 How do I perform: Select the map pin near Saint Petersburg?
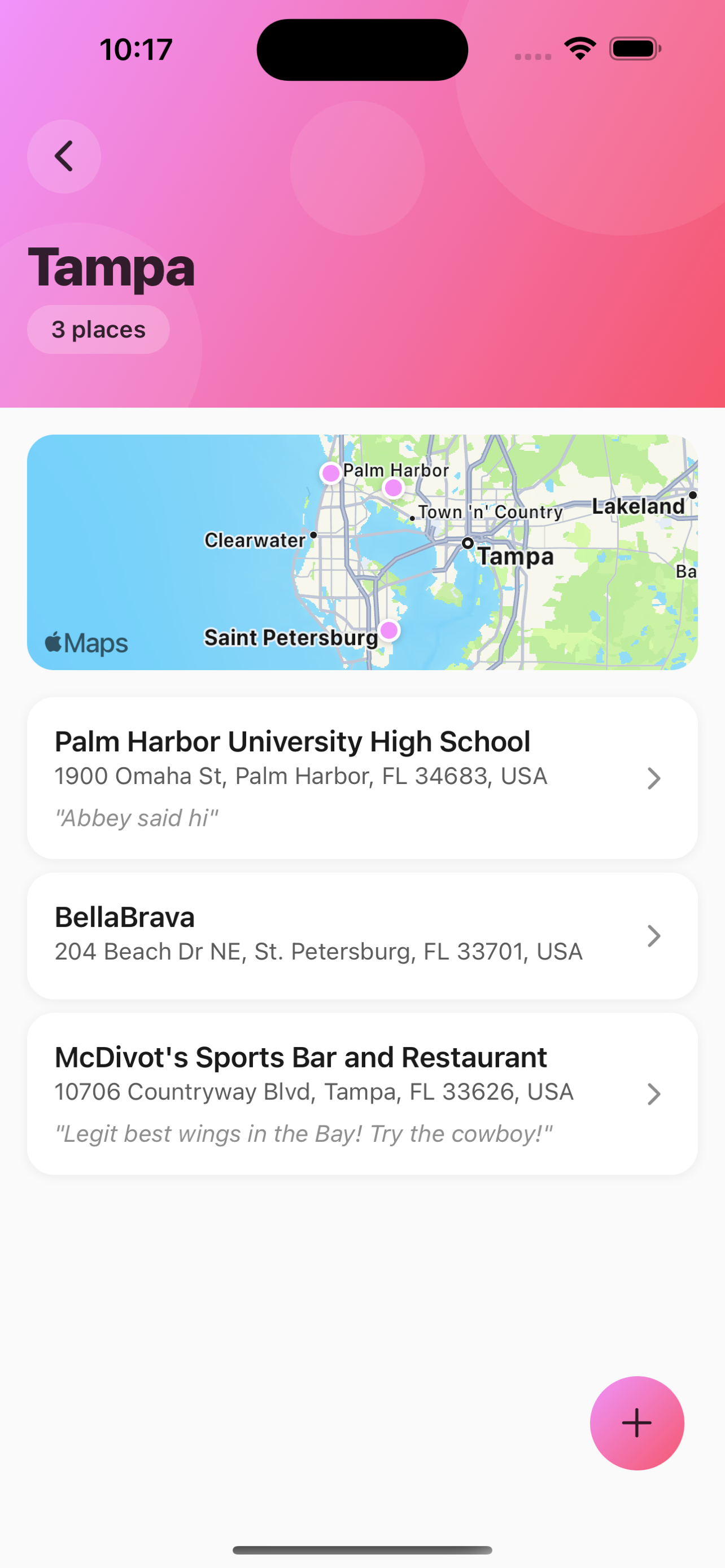click(x=389, y=630)
